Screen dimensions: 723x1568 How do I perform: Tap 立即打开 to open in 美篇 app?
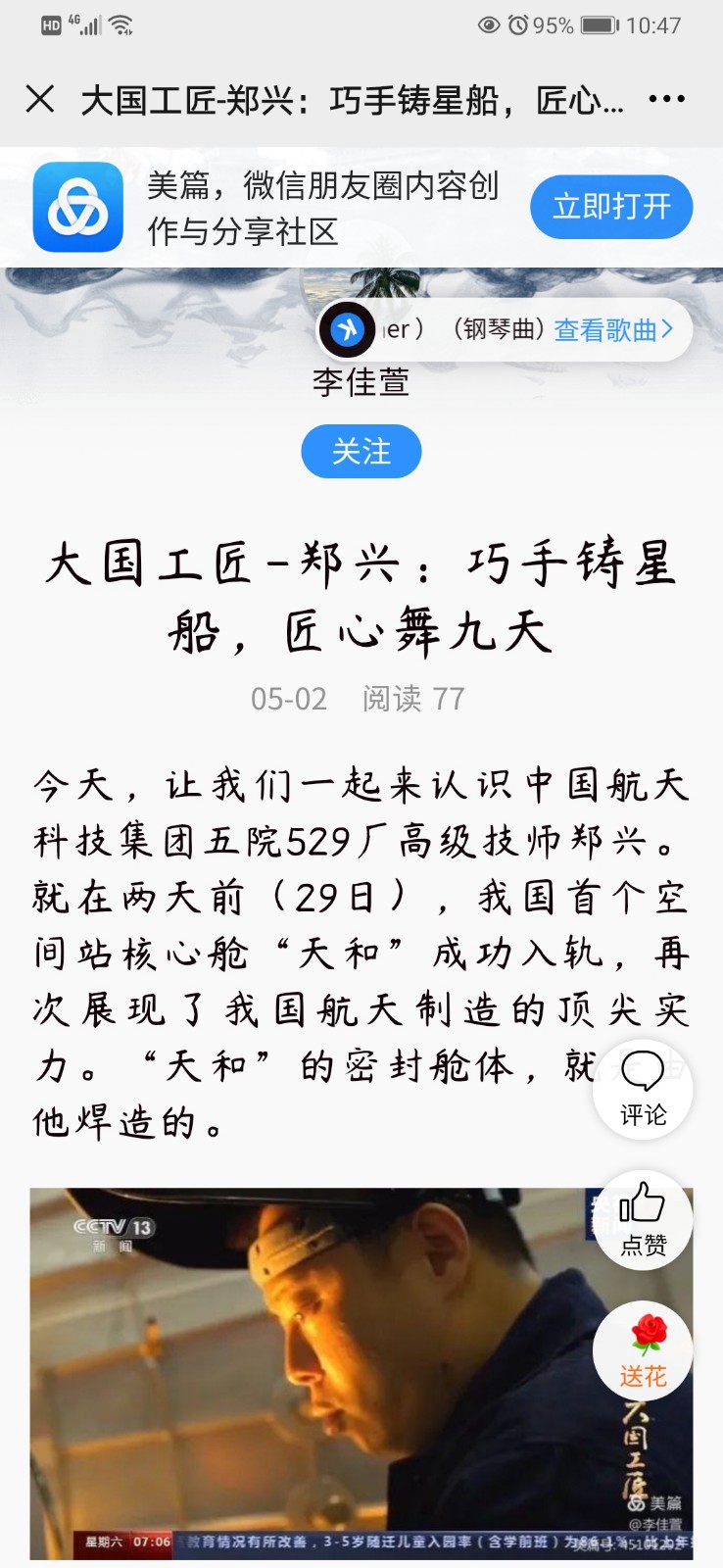tap(611, 207)
